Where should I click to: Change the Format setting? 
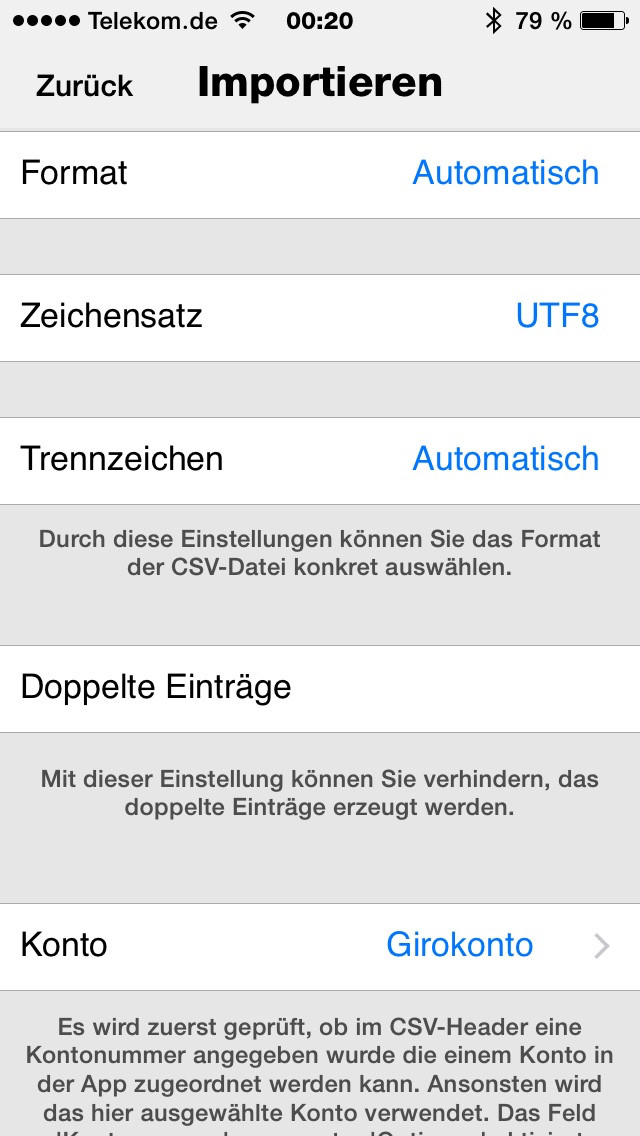pyautogui.click(x=320, y=174)
